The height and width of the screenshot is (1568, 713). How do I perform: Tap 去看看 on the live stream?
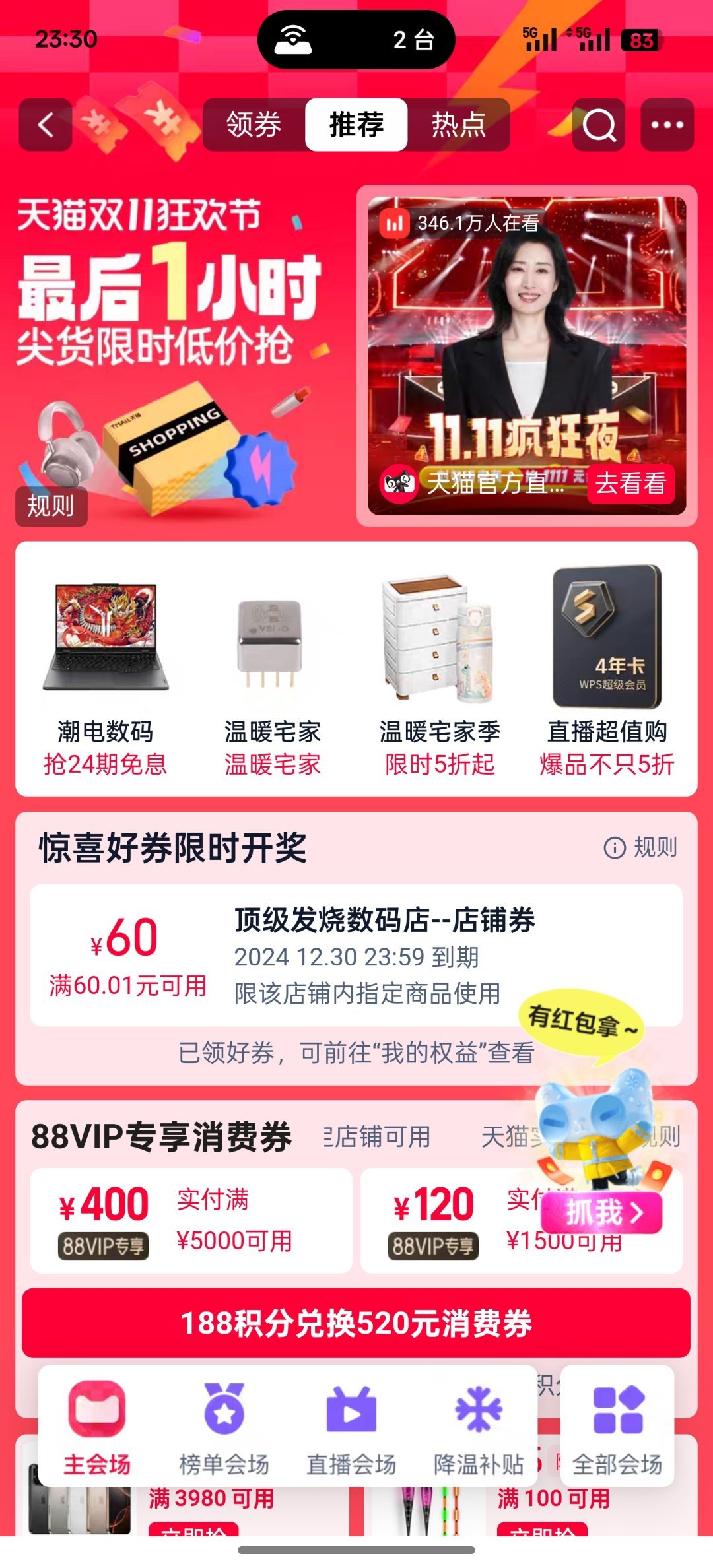pos(630,483)
